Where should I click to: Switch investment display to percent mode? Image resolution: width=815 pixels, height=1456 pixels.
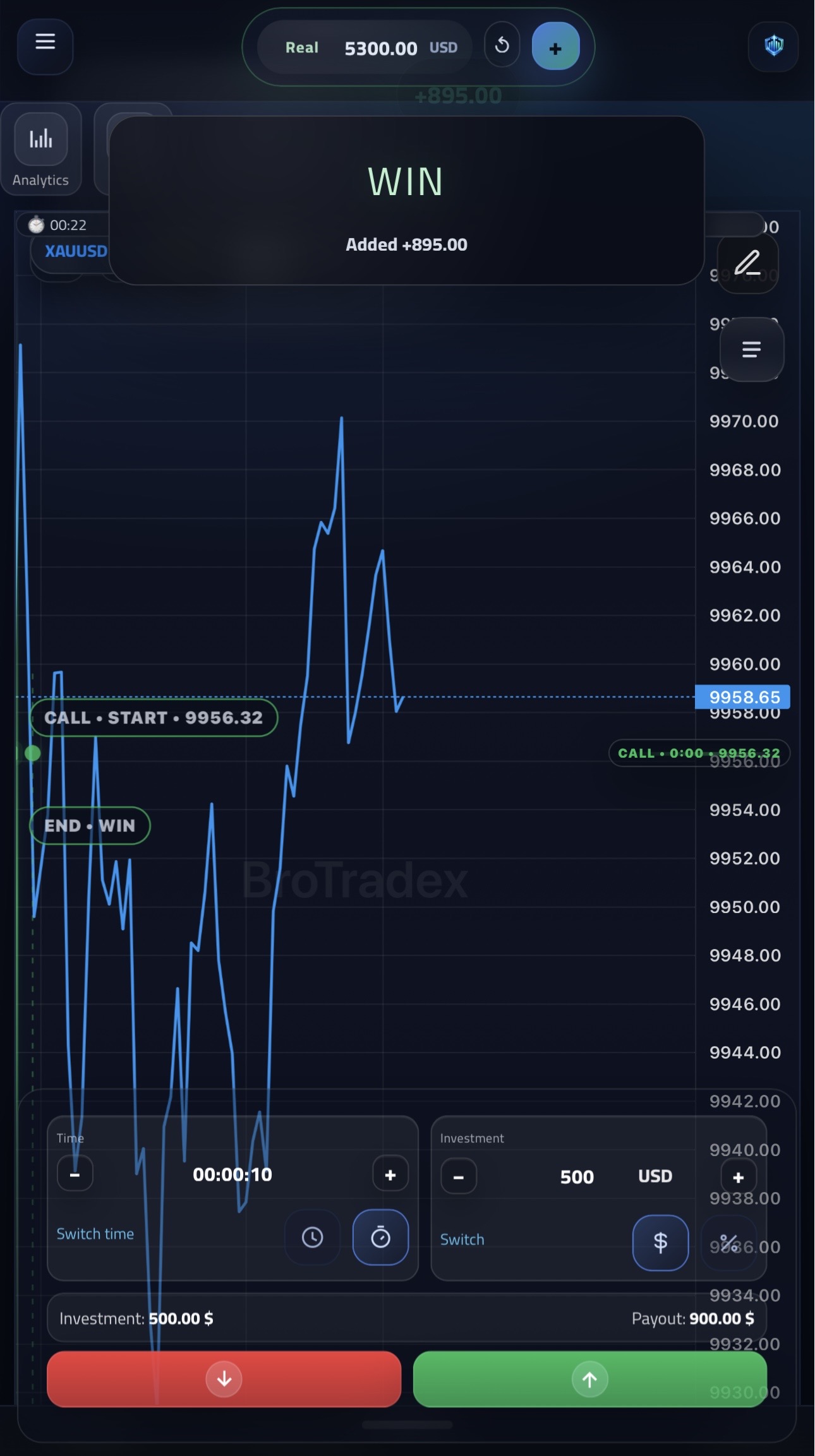(x=730, y=1242)
